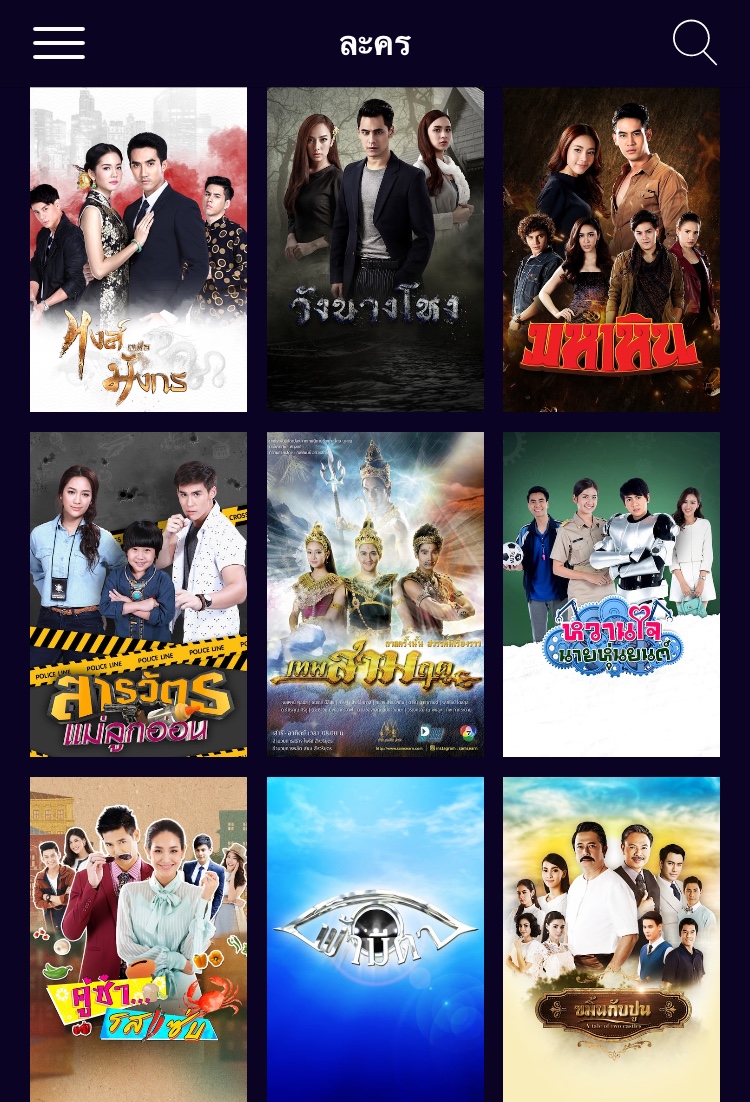Open หวานใจนายหุ่นยนต์ with the robot poster

pyautogui.click(x=611, y=594)
